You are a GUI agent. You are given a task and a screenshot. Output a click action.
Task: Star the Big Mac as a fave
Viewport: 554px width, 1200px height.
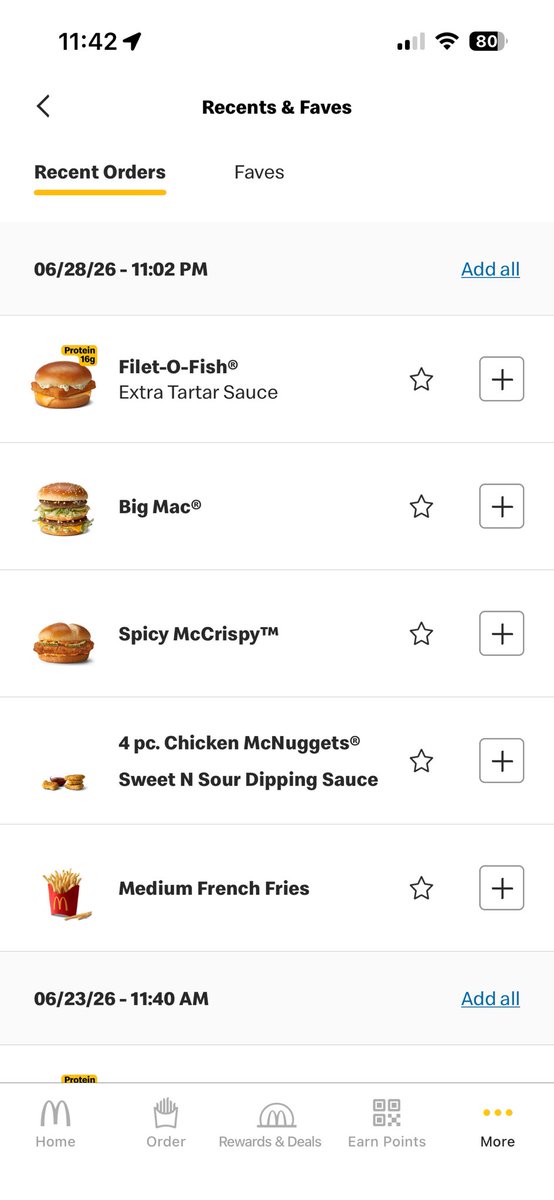click(x=422, y=506)
